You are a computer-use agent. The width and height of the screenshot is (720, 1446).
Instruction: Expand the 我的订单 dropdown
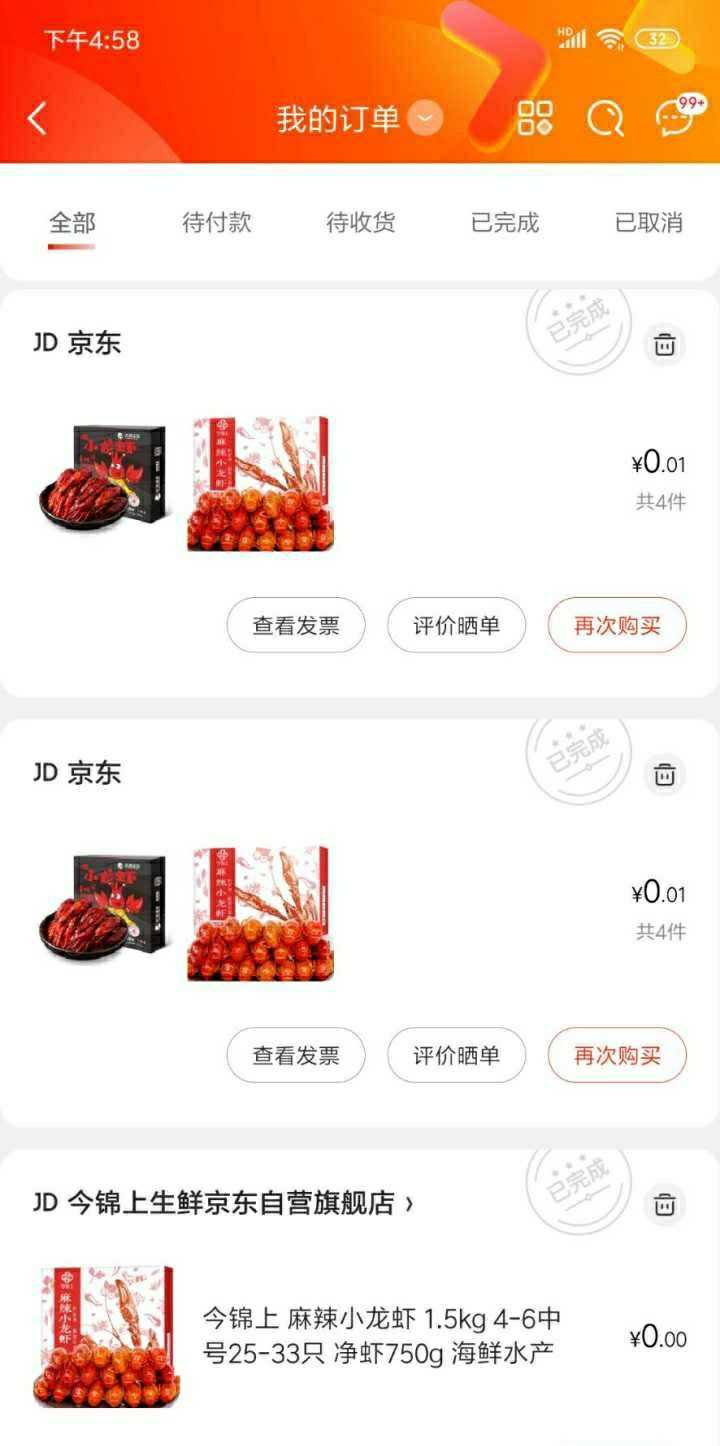(426, 119)
